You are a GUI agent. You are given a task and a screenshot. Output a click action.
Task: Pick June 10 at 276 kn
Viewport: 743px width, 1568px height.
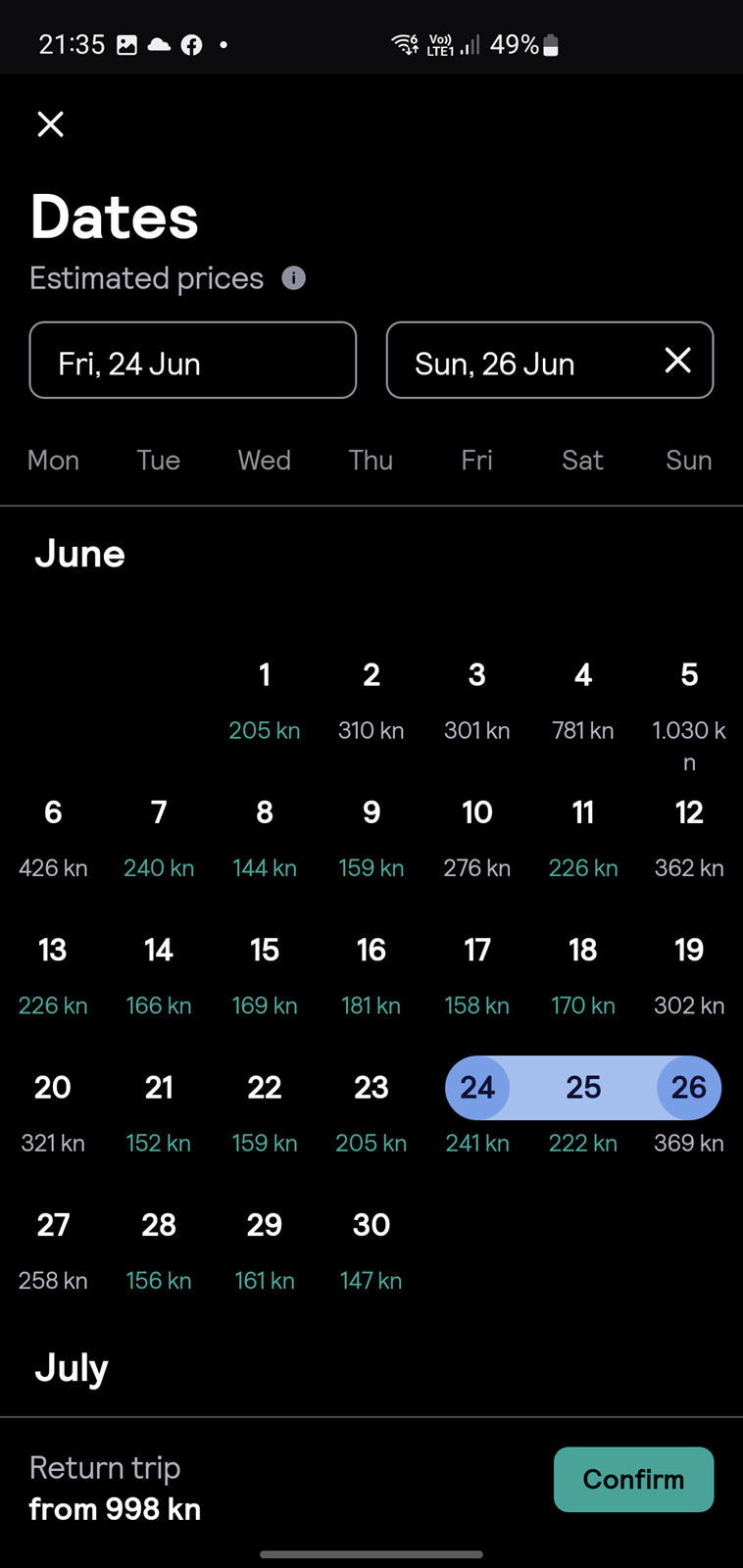click(x=477, y=838)
